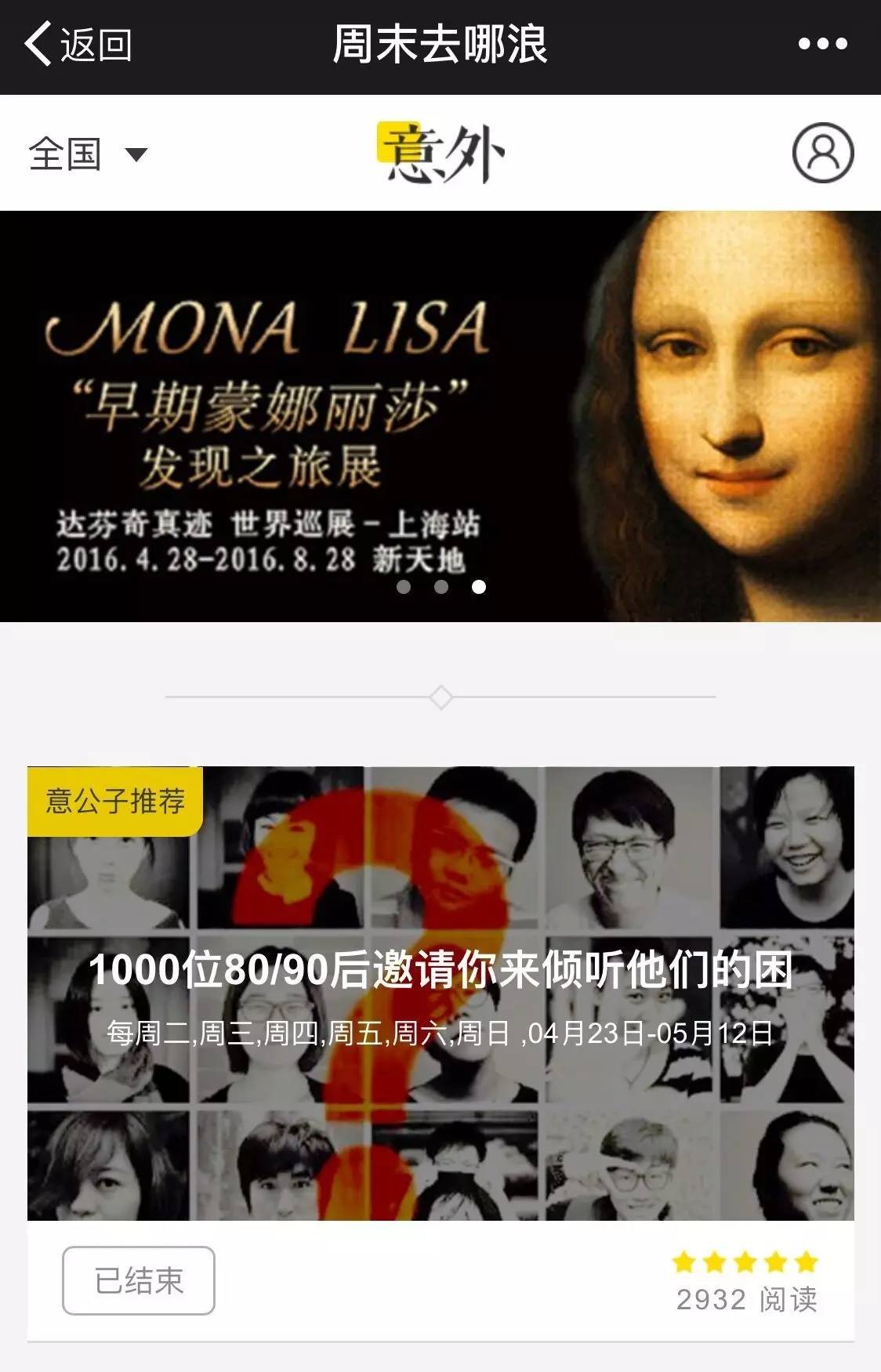Tap the 1000位80/90后 event title
Screen dimensions: 881x1372
pyautogui.click(x=439, y=970)
